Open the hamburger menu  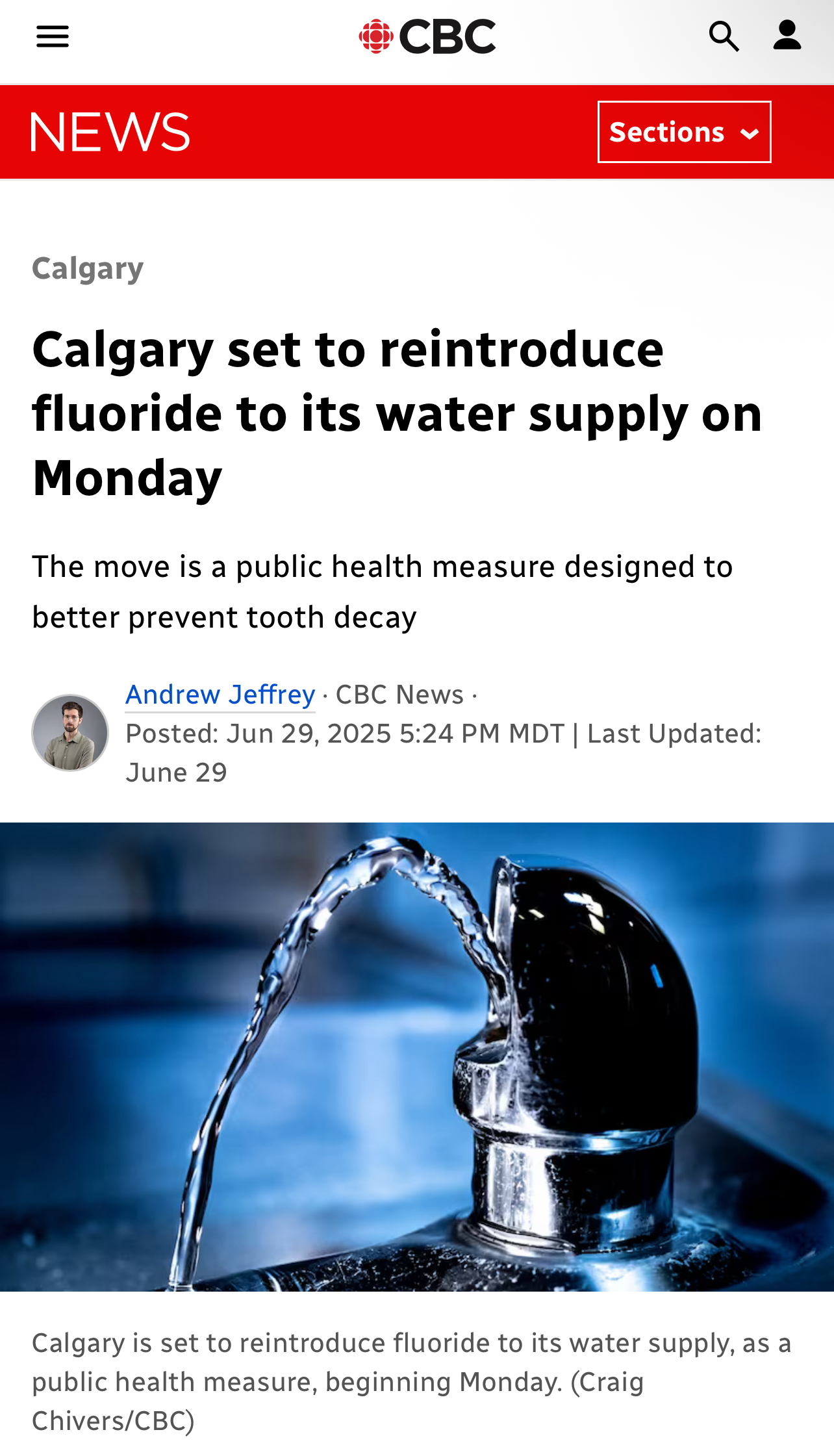tap(53, 36)
